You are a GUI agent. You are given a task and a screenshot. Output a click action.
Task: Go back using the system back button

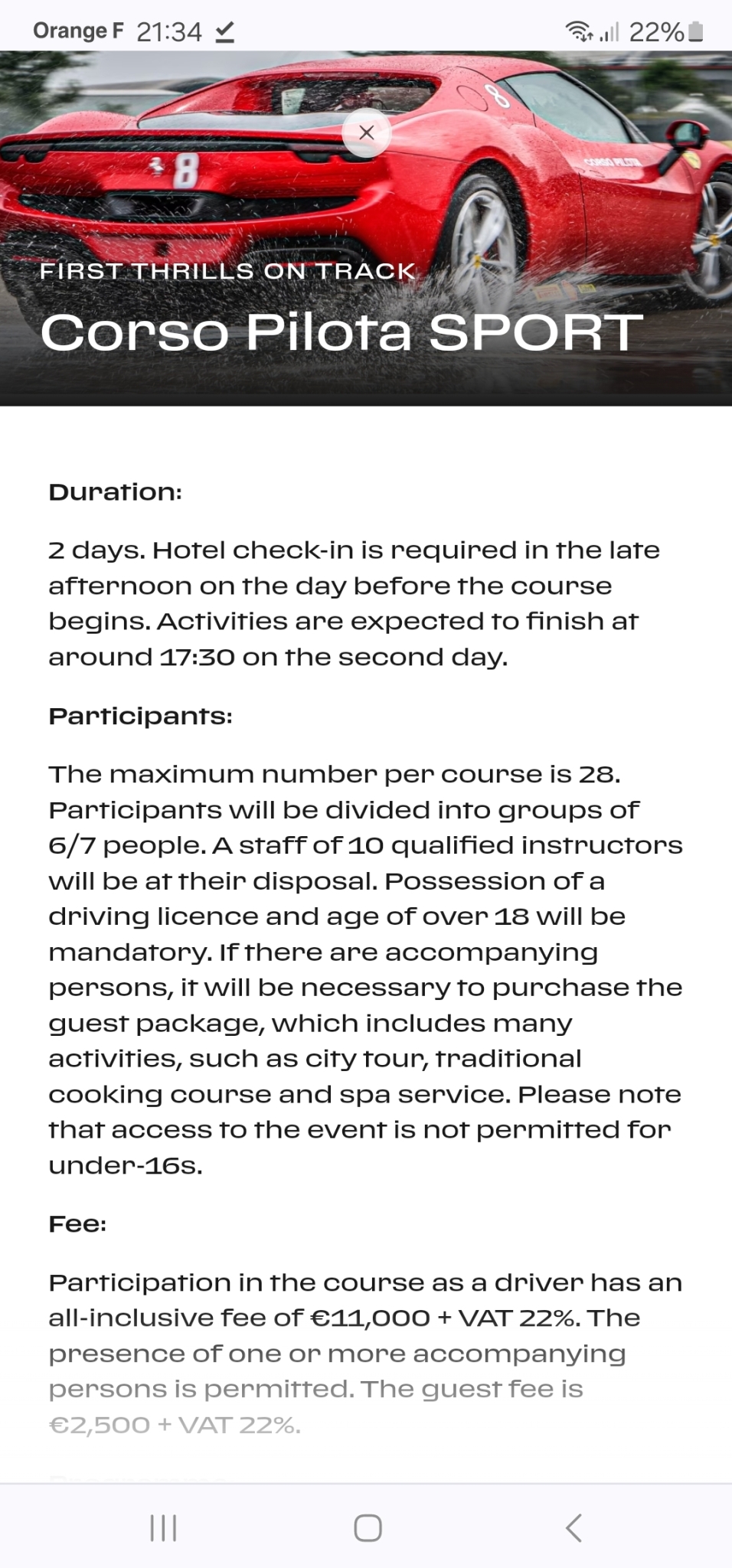pos(574,1527)
